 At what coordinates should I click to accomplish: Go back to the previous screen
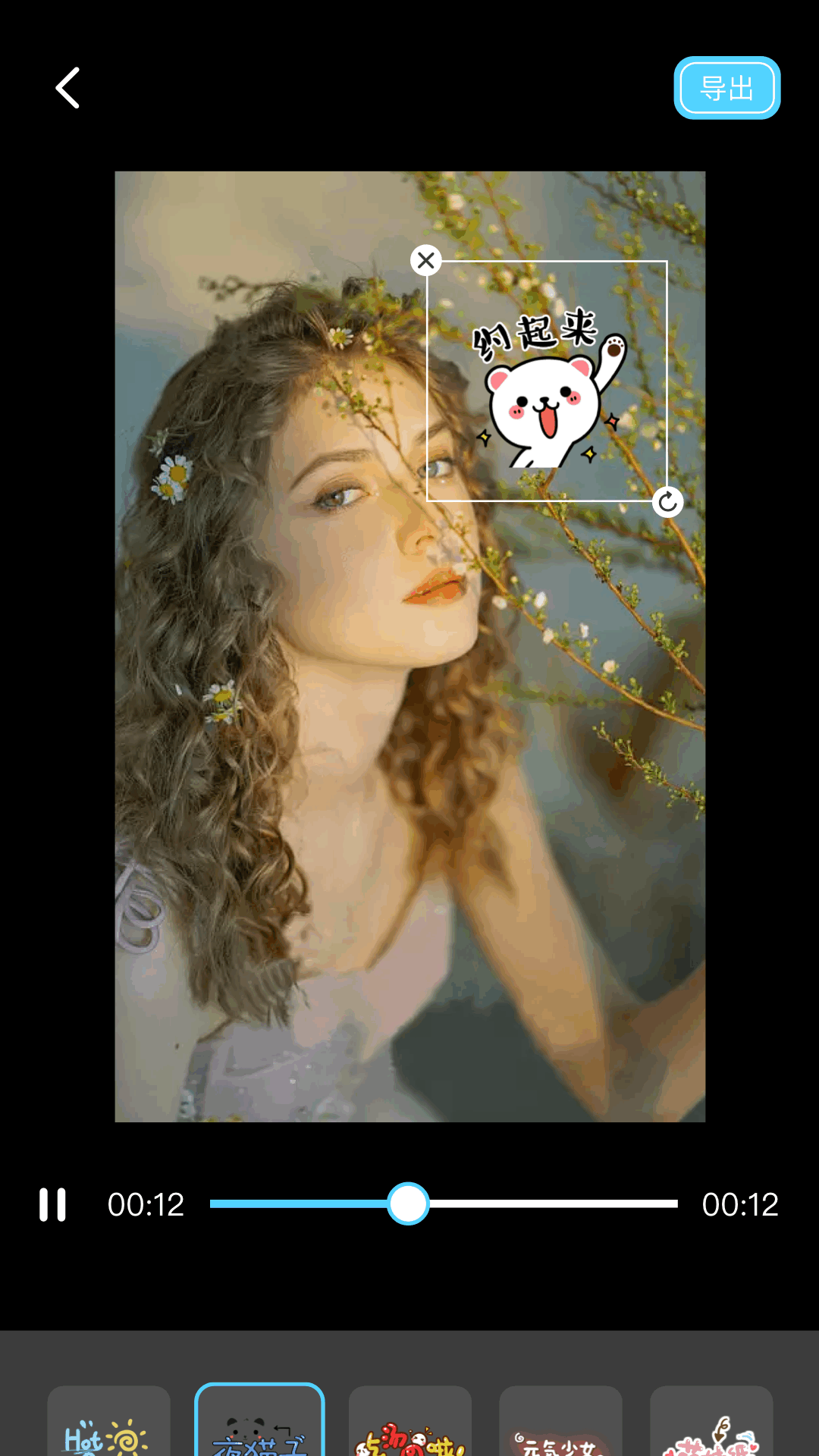pyautogui.click(x=67, y=88)
